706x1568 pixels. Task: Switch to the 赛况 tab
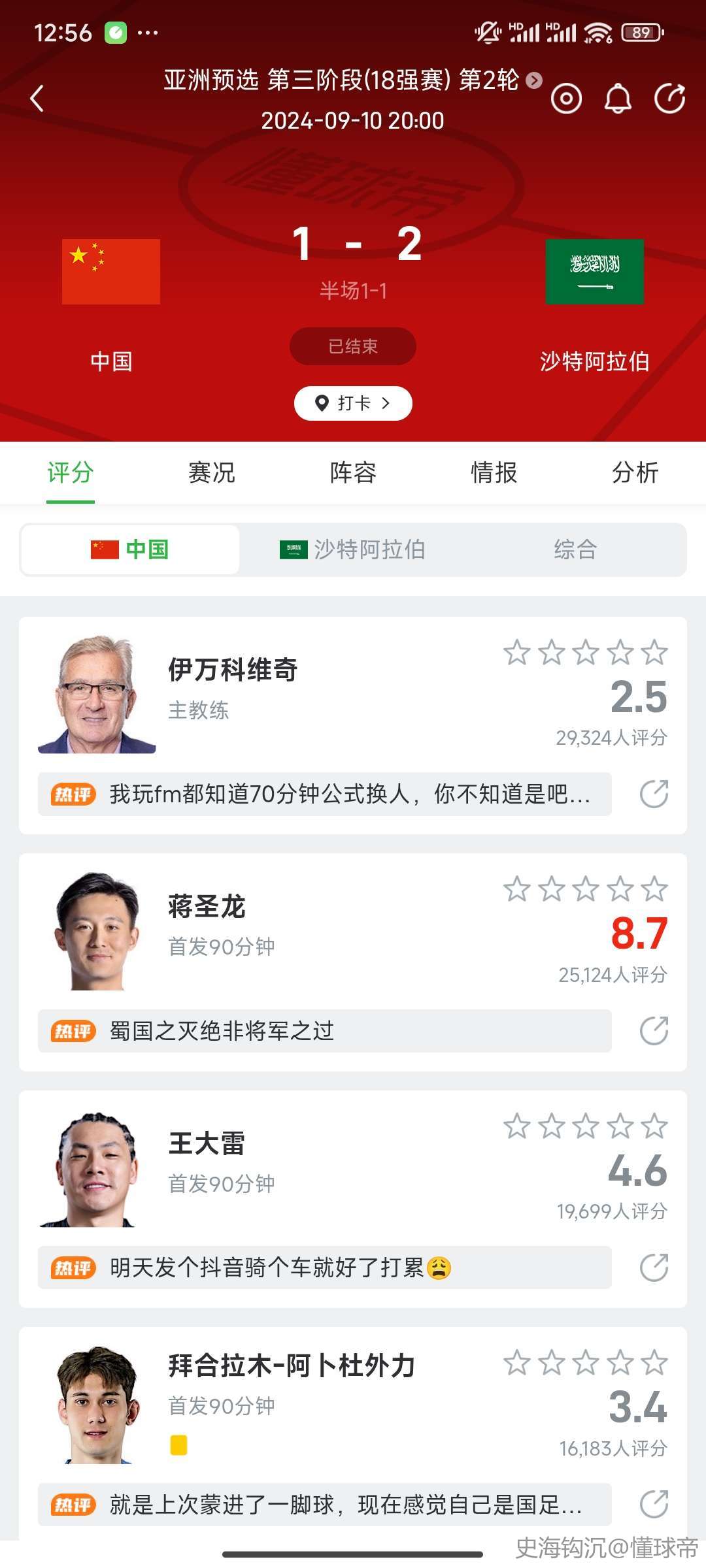tap(211, 472)
